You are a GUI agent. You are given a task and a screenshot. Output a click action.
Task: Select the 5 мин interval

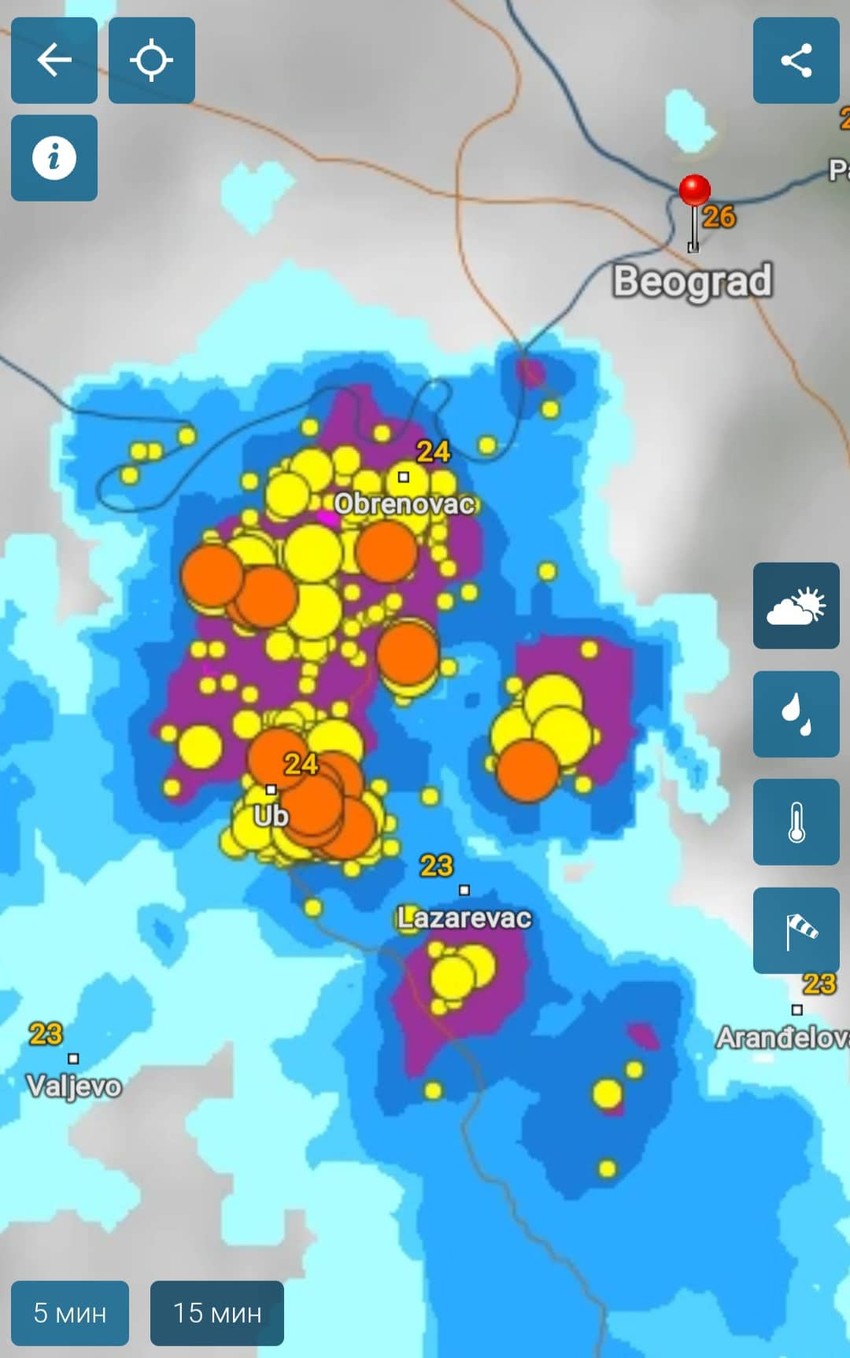tap(70, 1312)
